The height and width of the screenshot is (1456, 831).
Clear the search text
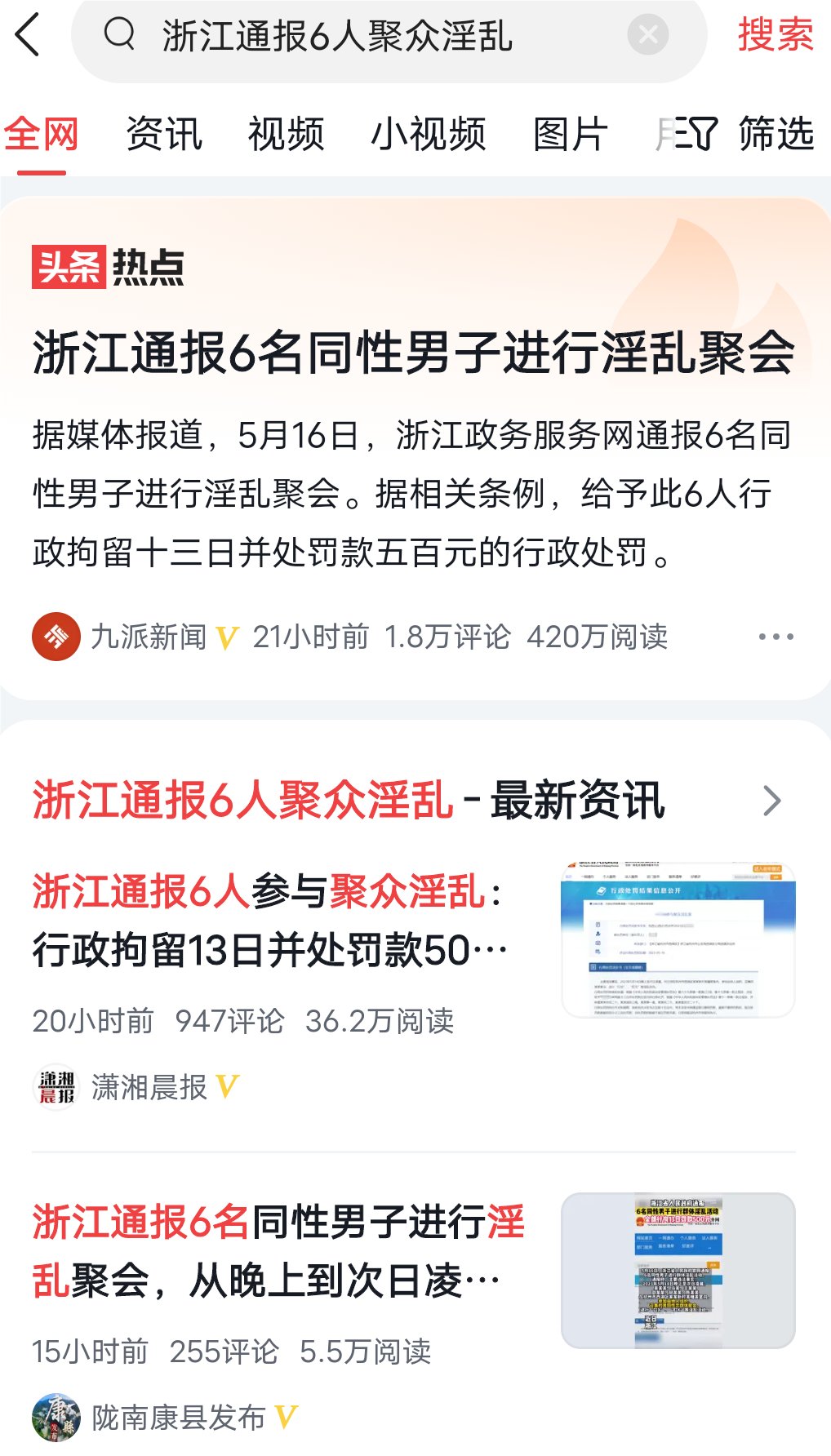(647, 35)
